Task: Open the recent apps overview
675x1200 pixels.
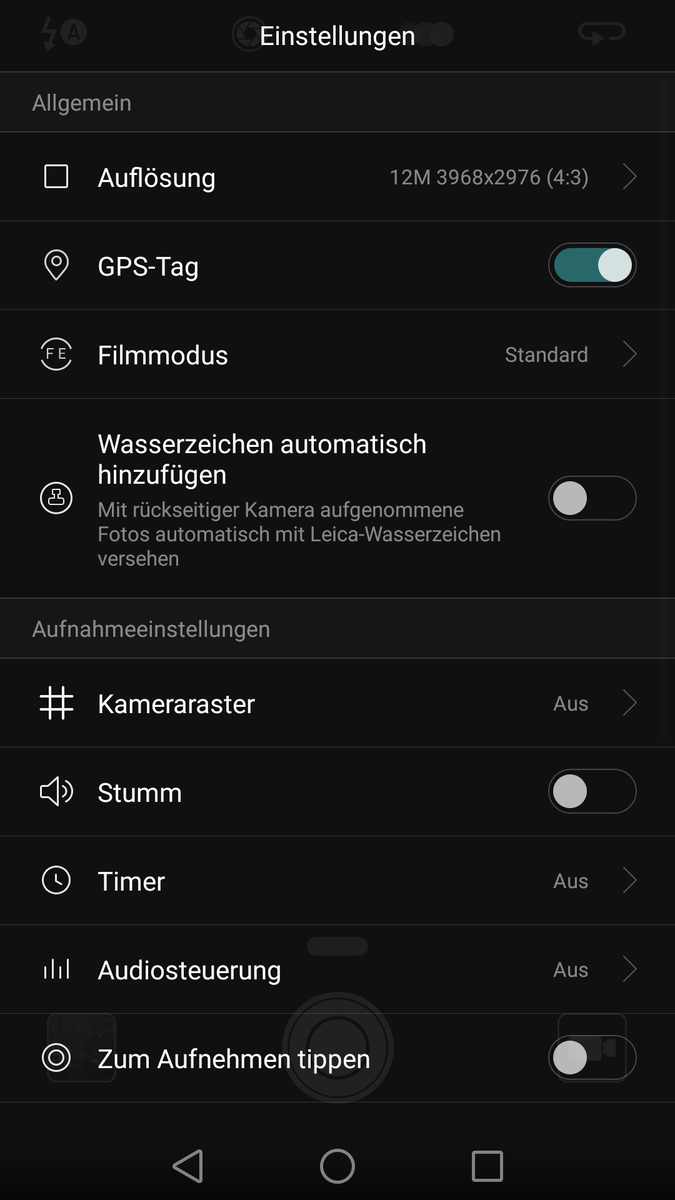Action: tap(487, 1166)
